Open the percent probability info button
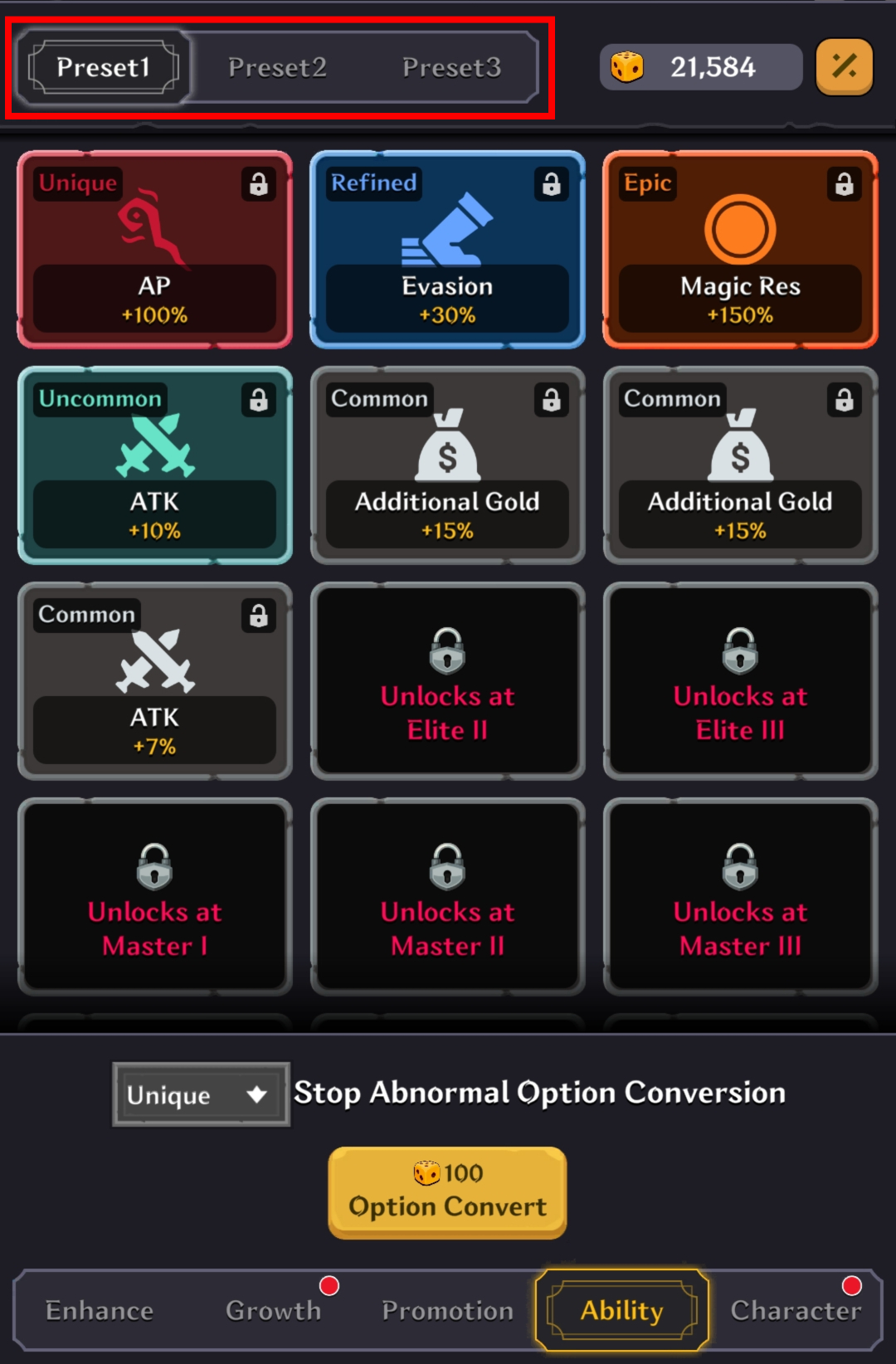 tap(844, 66)
